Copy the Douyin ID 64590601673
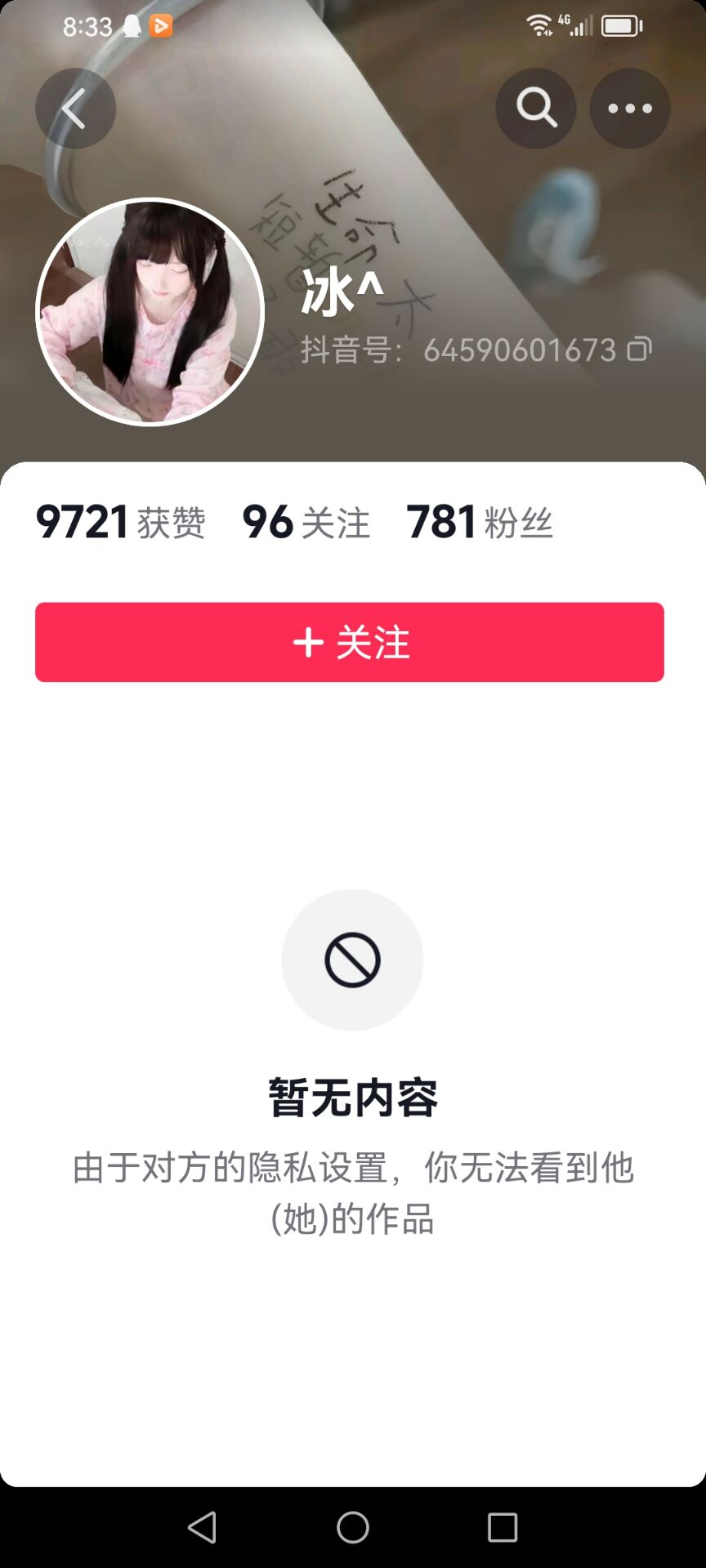Screen dimensions: 706x1568 click(639, 350)
